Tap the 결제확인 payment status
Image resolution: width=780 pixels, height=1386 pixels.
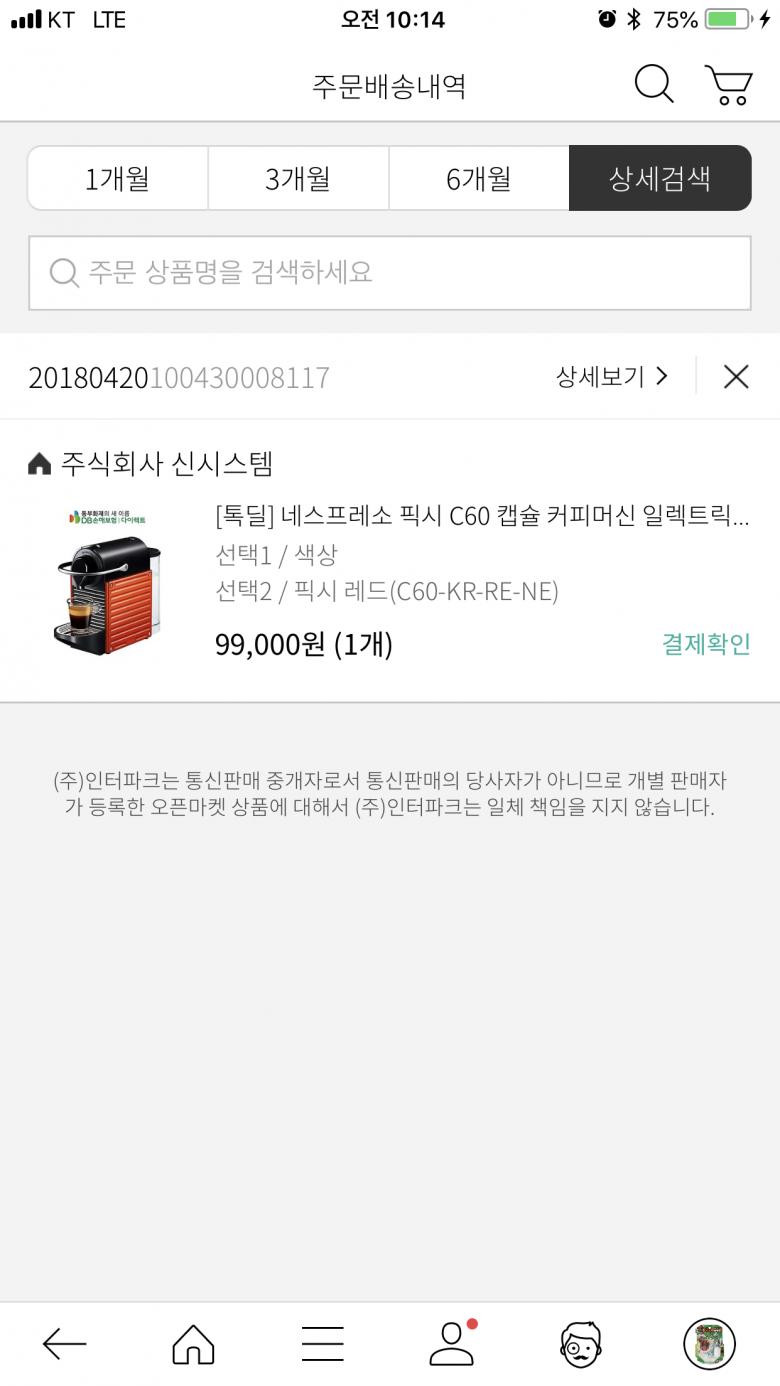[x=706, y=644]
